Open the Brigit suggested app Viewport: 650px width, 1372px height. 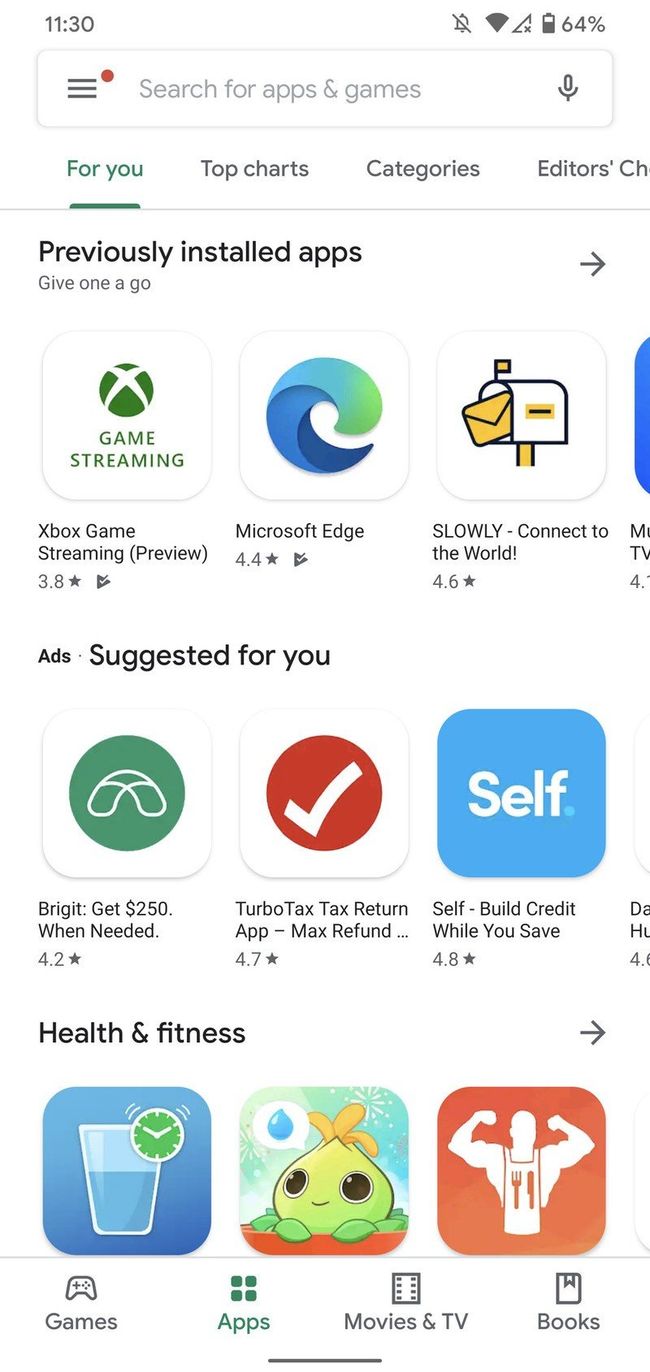point(127,792)
